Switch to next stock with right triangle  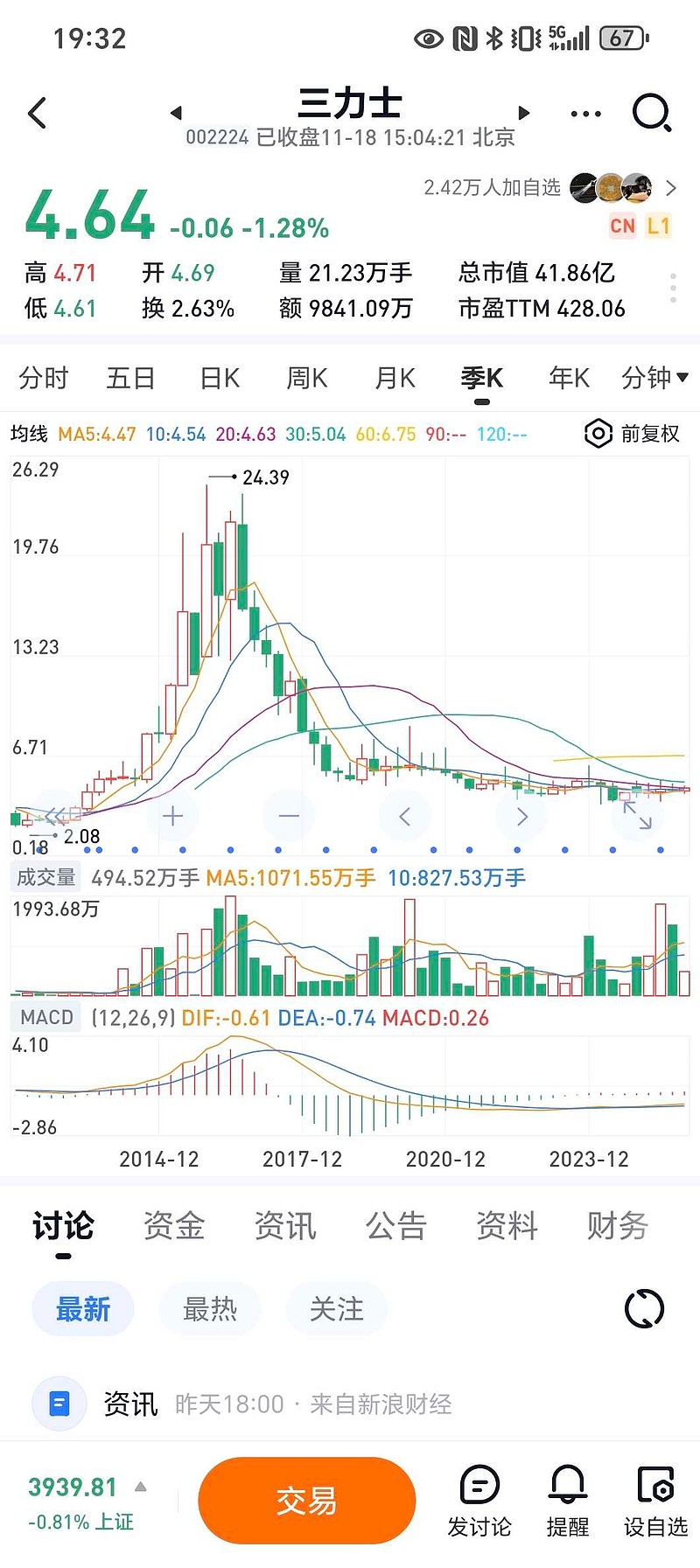pos(524,113)
